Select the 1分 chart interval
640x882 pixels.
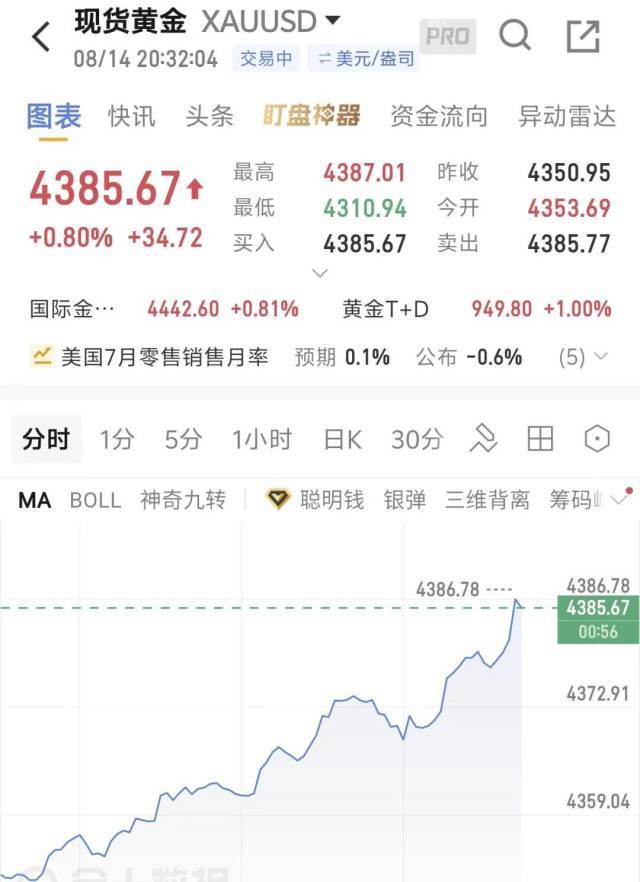click(x=117, y=439)
